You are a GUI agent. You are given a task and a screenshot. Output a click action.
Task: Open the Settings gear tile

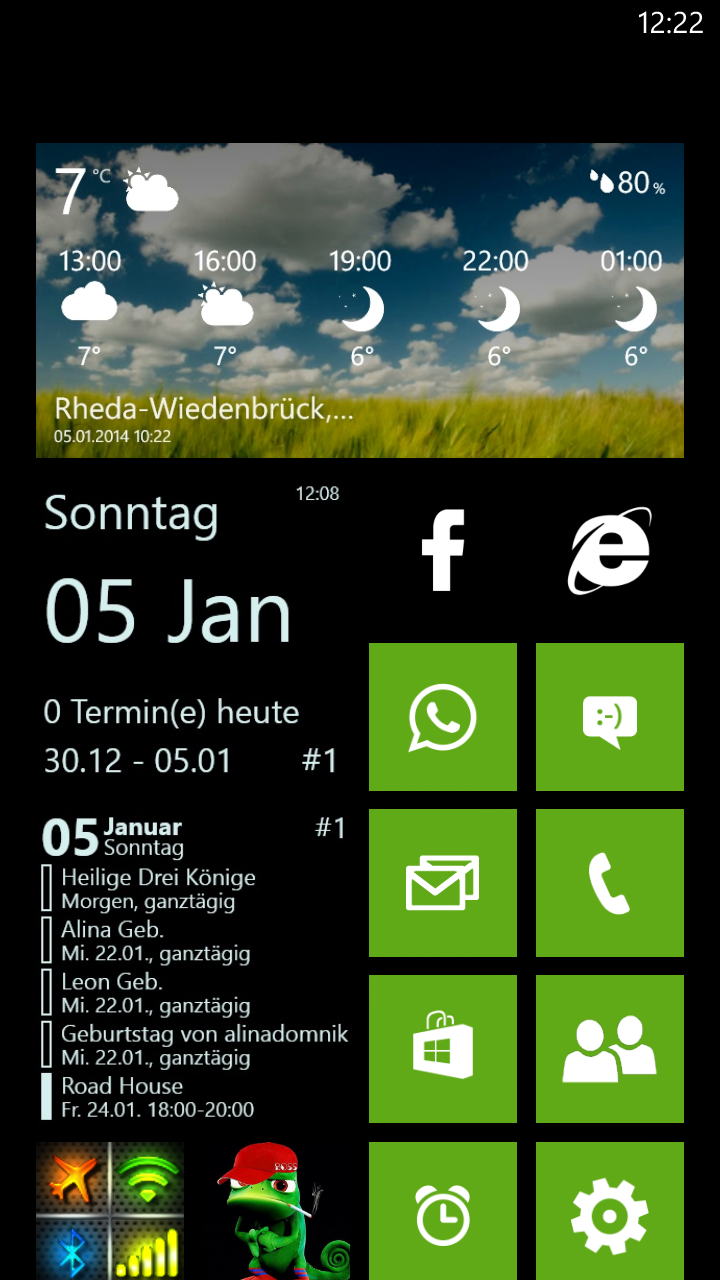coord(610,1211)
